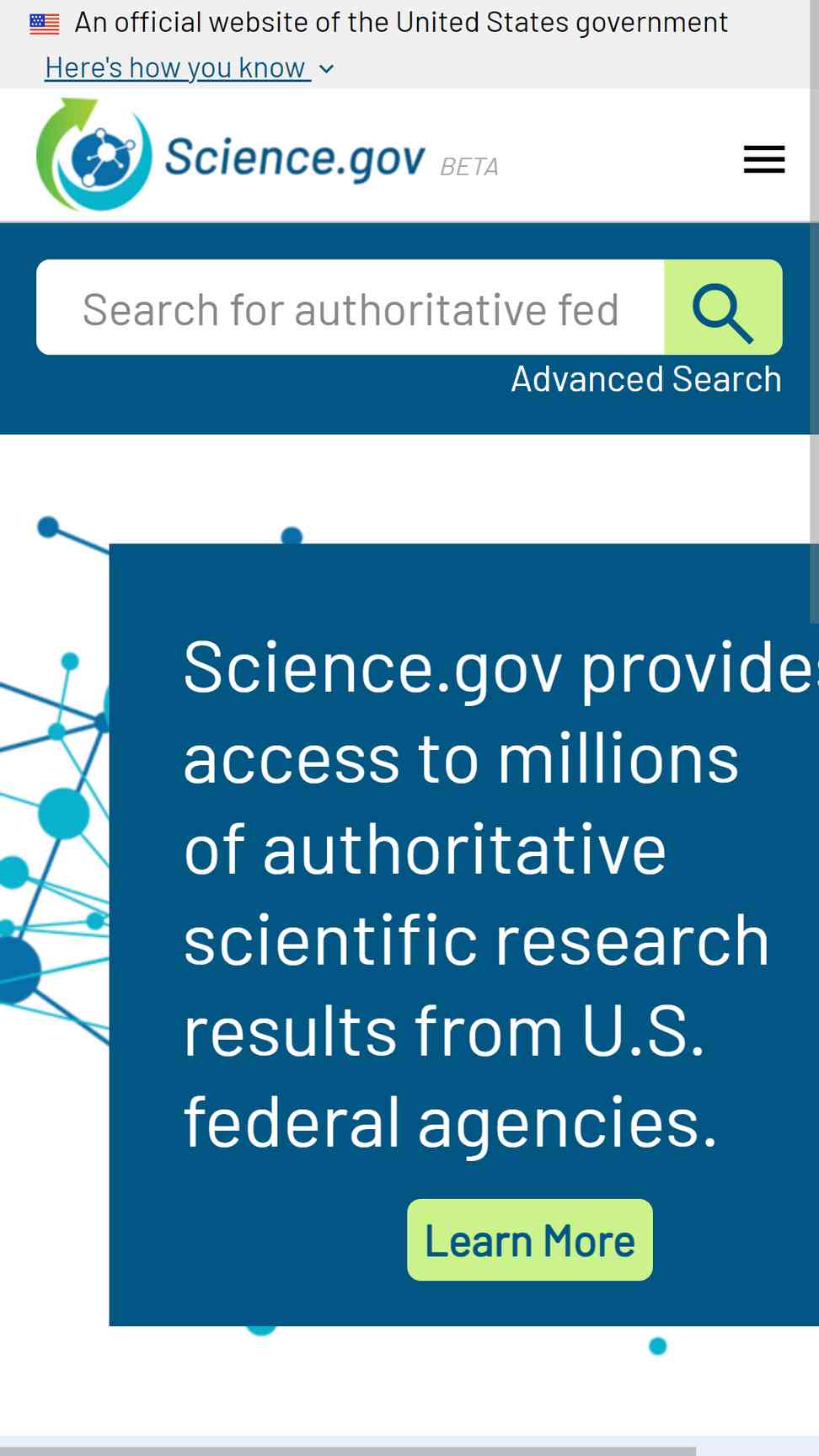Open Advanced Search
Screen dimensions: 819x1456
[x=646, y=379]
